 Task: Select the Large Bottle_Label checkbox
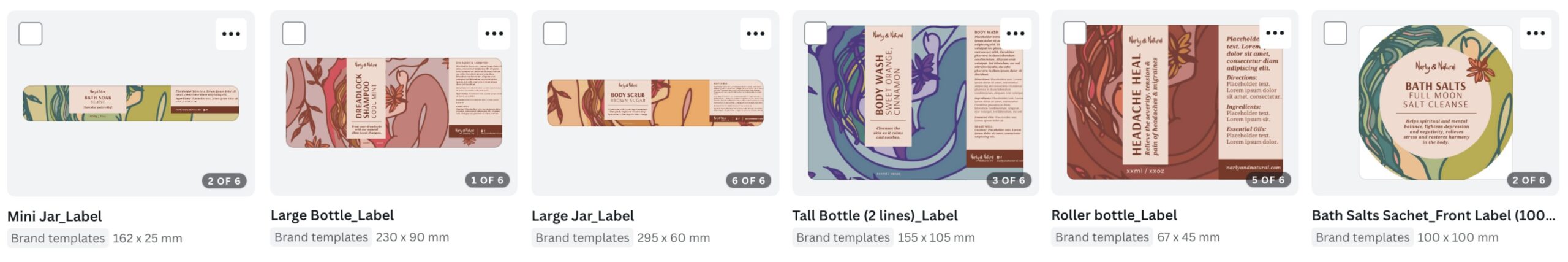(x=293, y=33)
